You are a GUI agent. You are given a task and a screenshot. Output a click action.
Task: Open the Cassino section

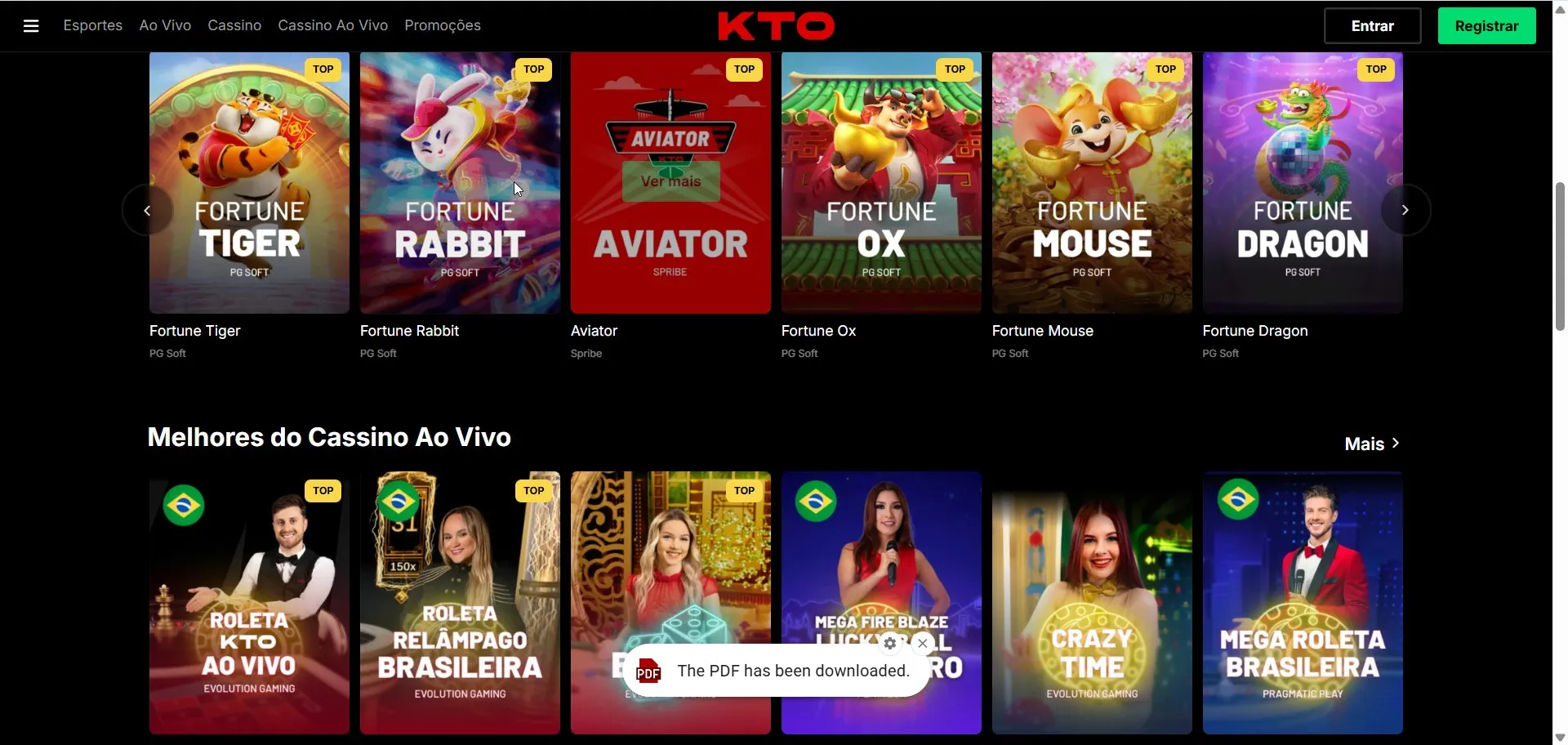234,25
